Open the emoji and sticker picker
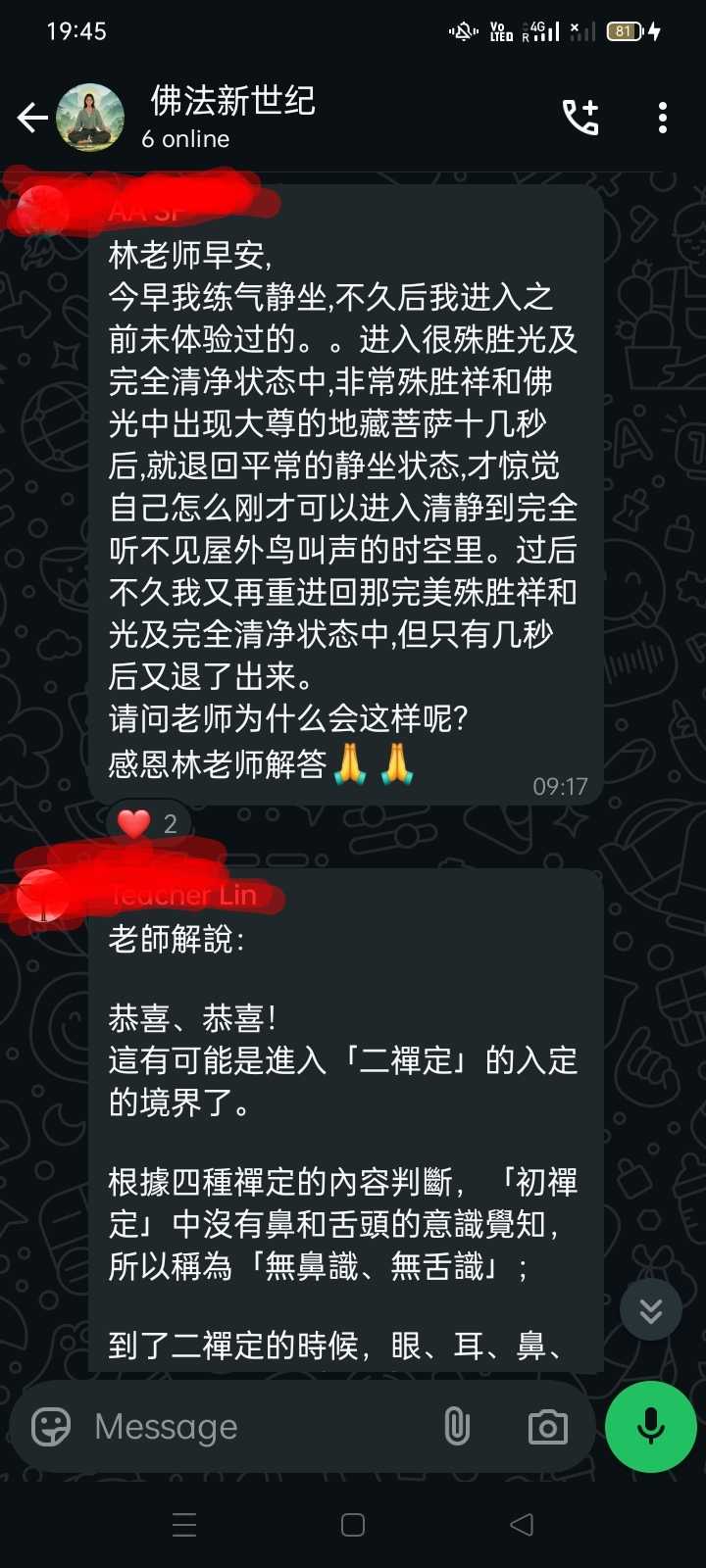 51,1427
